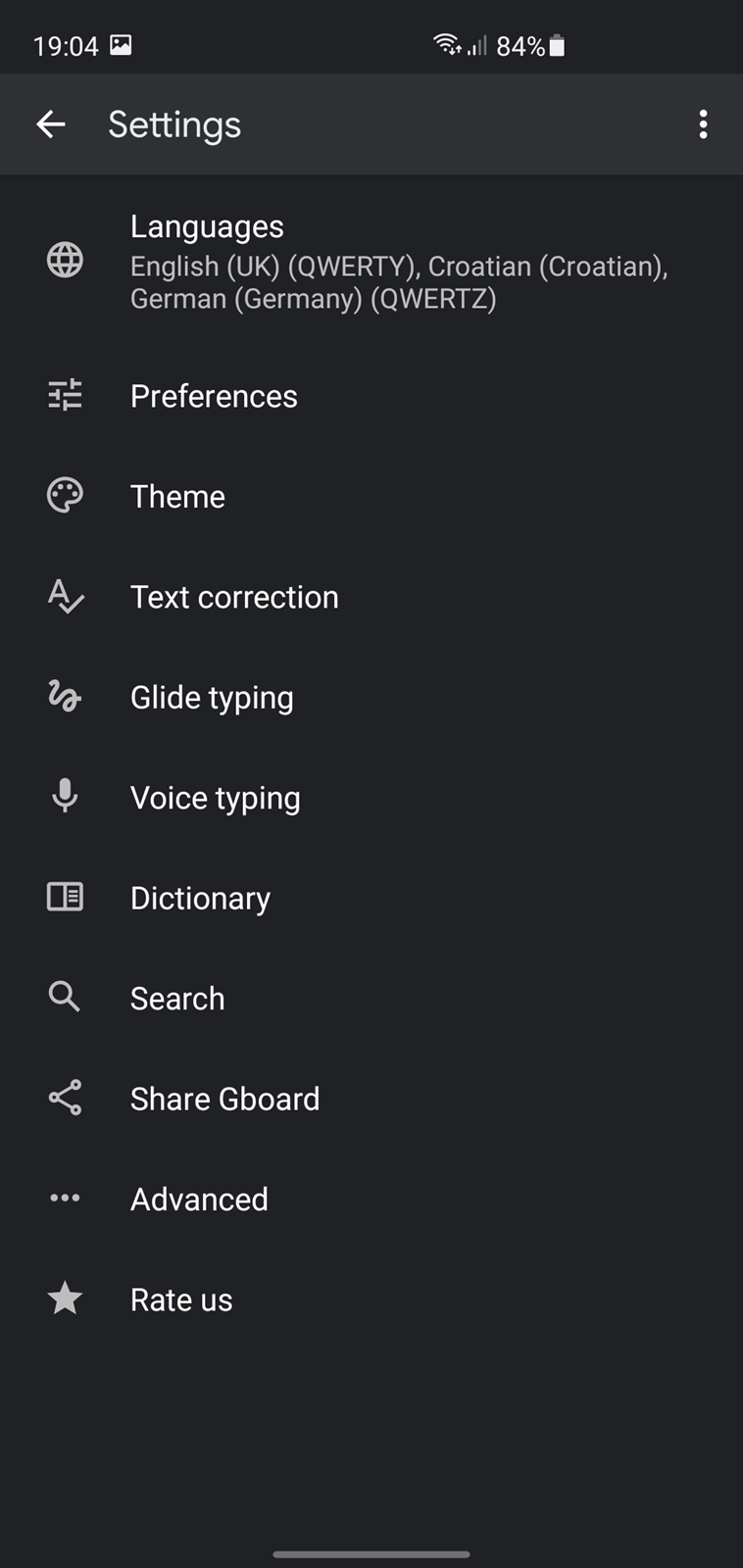Open Languages settings

[371, 261]
